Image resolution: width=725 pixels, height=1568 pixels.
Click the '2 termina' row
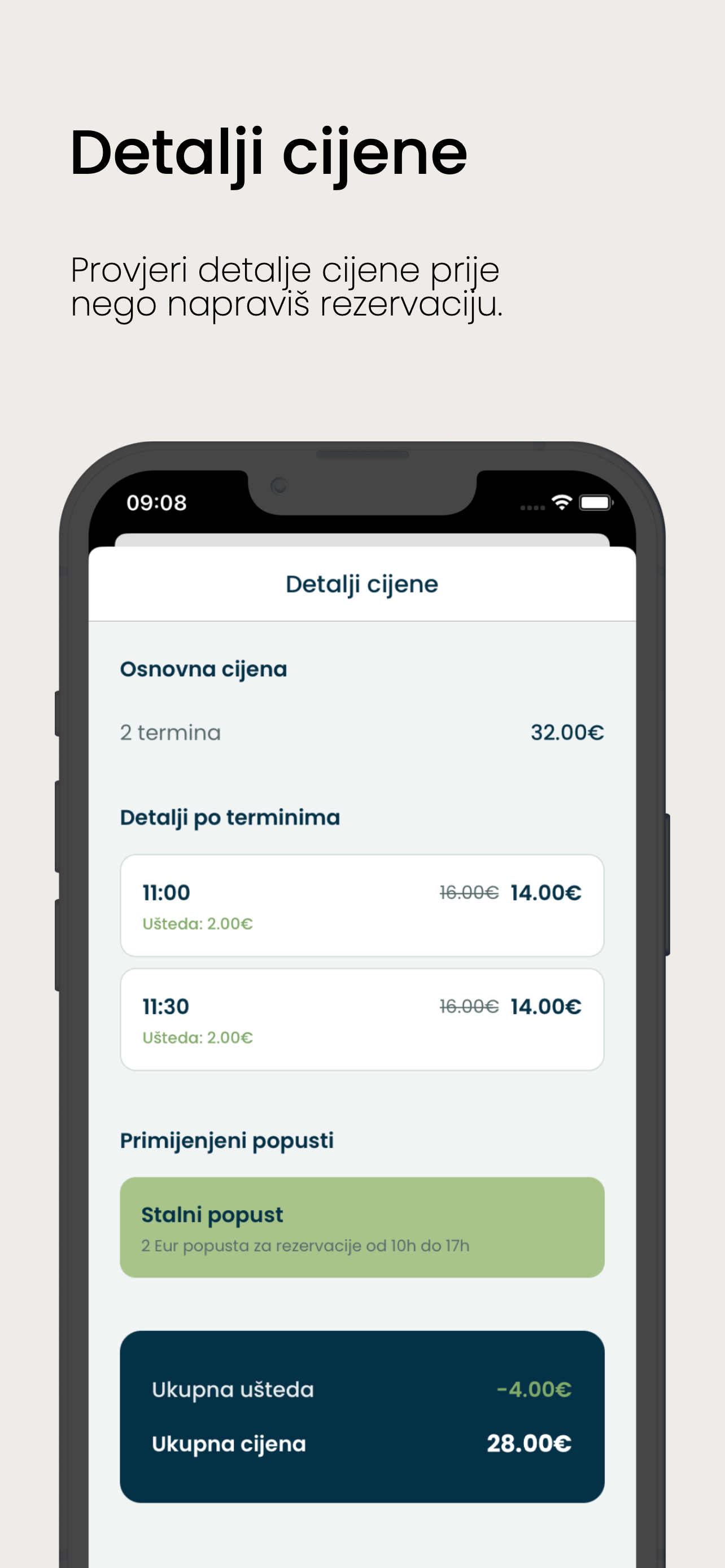pyautogui.click(x=171, y=732)
